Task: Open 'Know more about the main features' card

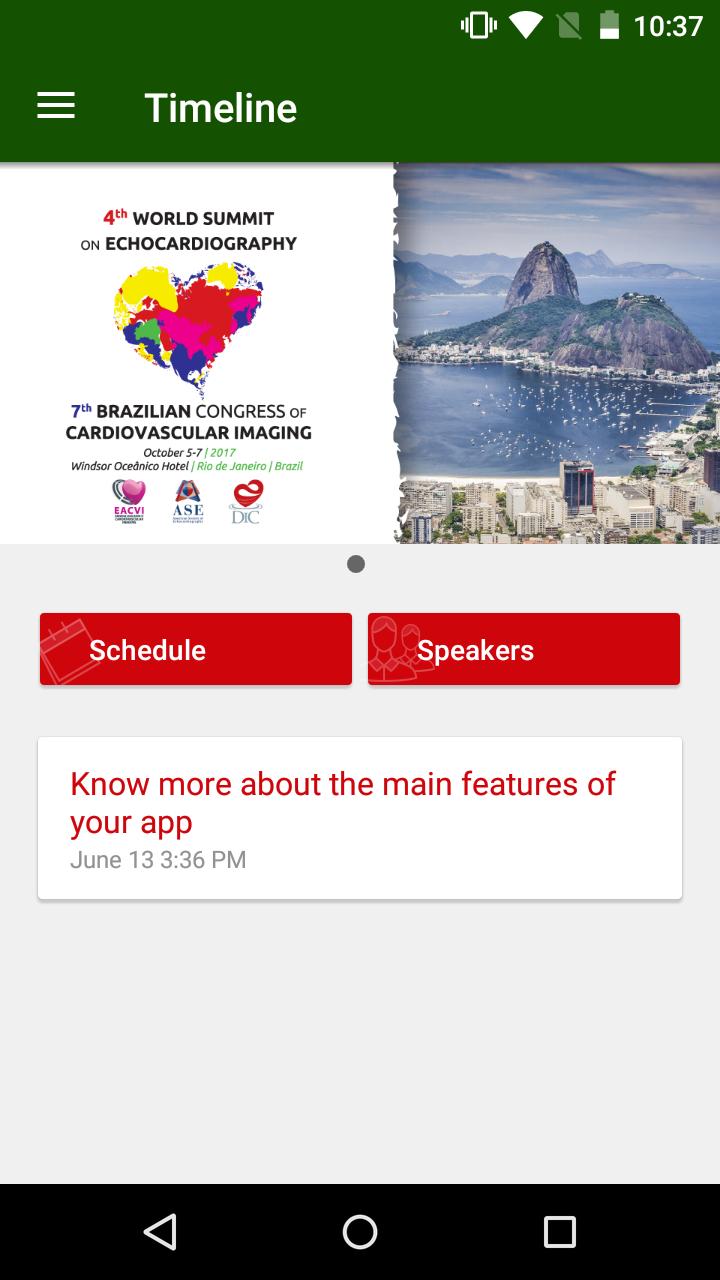Action: (x=360, y=818)
